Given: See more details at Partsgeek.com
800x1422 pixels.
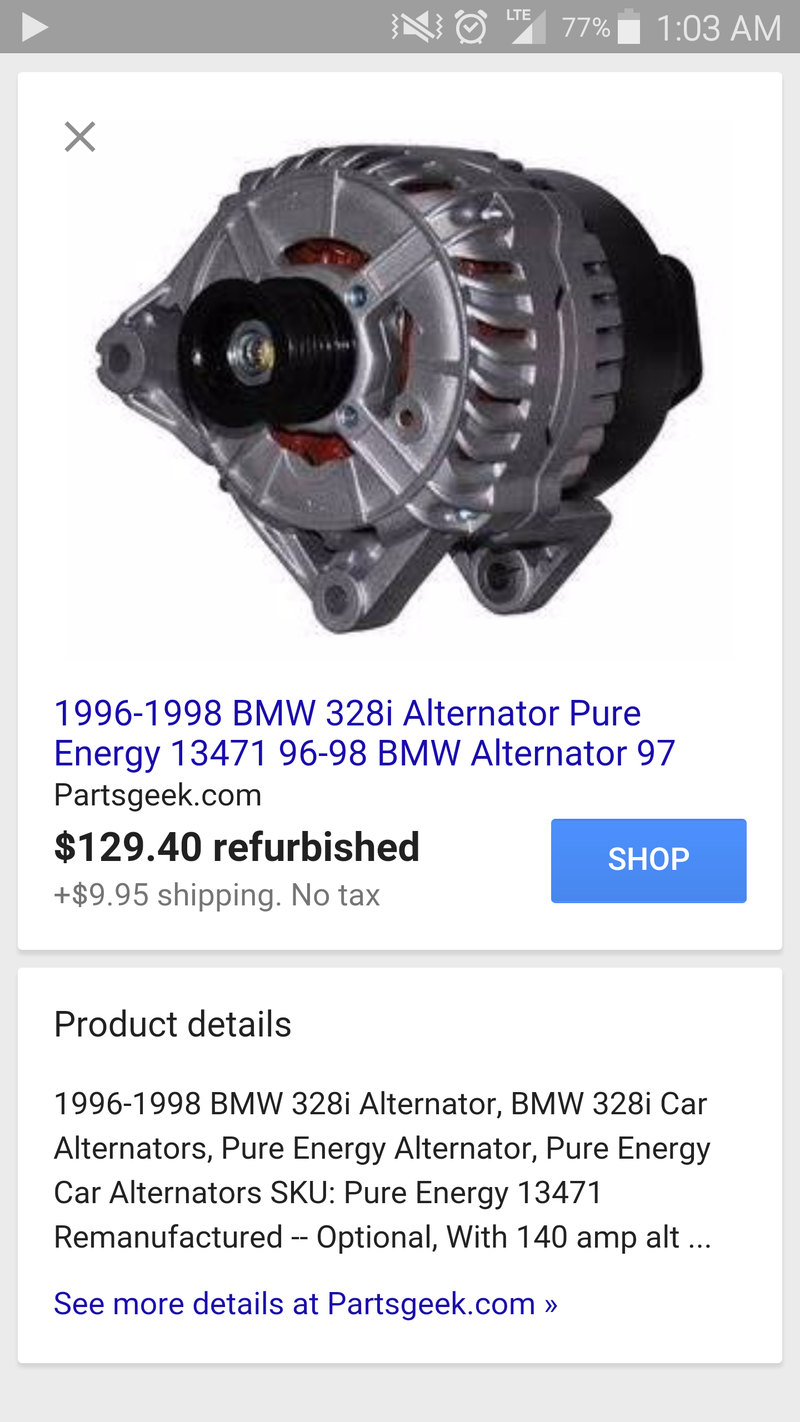Looking at the screenshot, I should (x=305, y=1304).
